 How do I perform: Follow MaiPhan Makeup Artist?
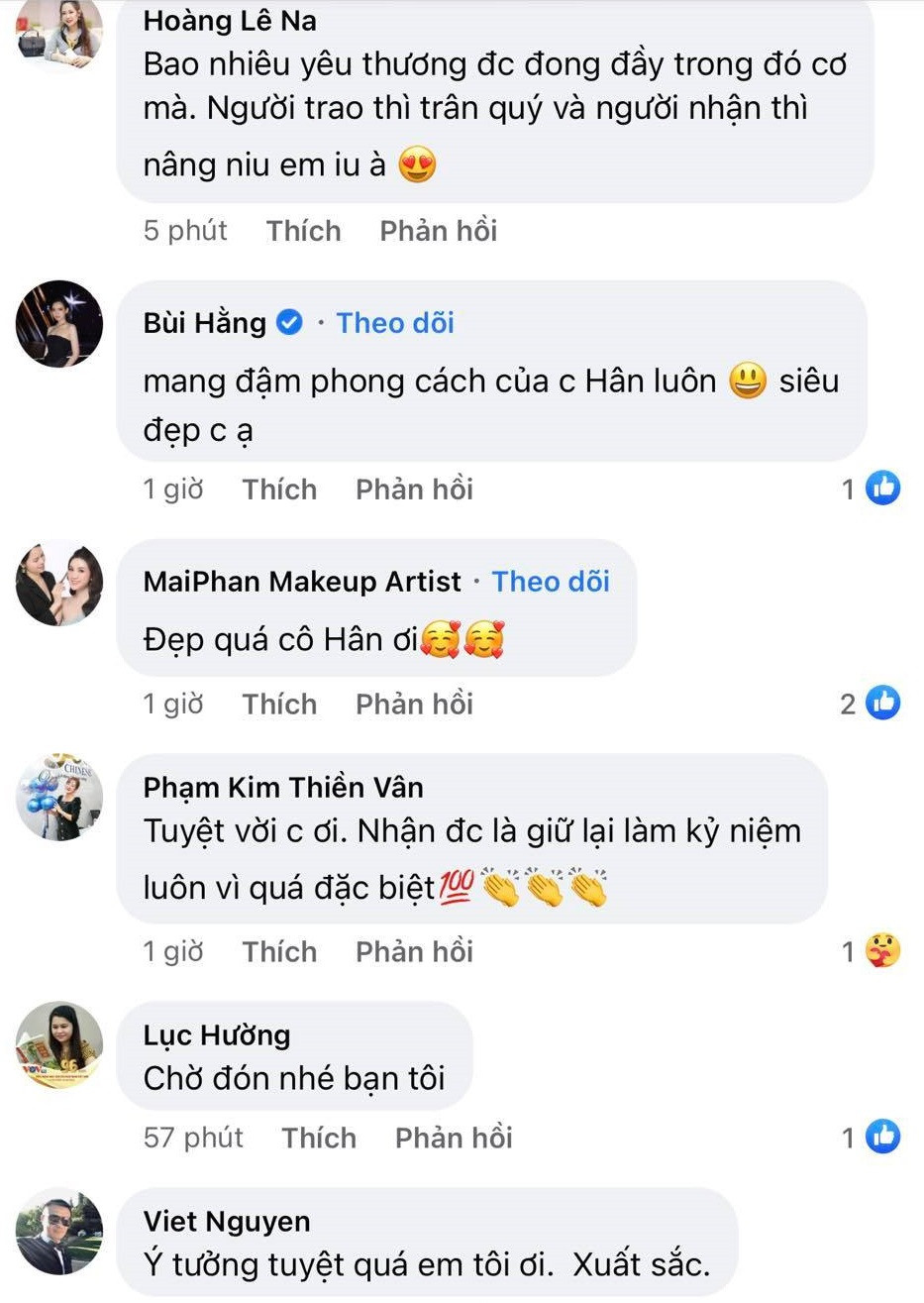[551, 582]
